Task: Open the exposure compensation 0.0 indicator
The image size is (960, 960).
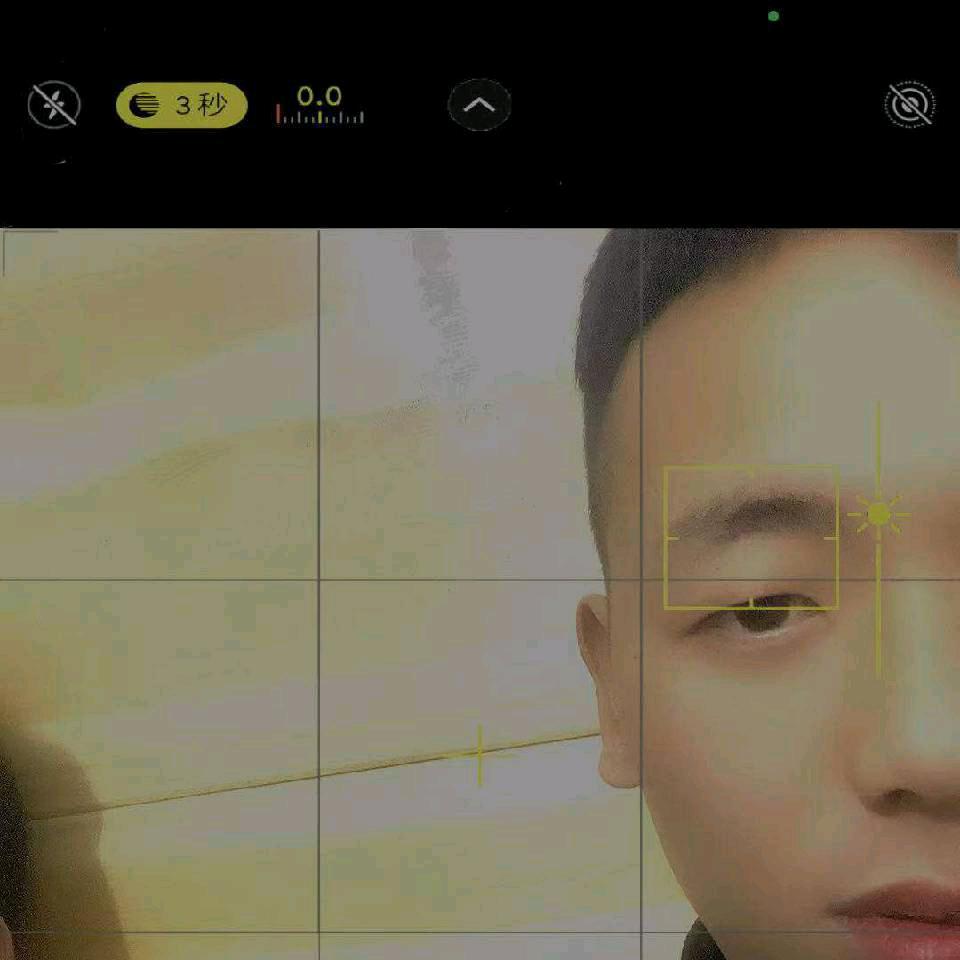Action: pos(320,106)
